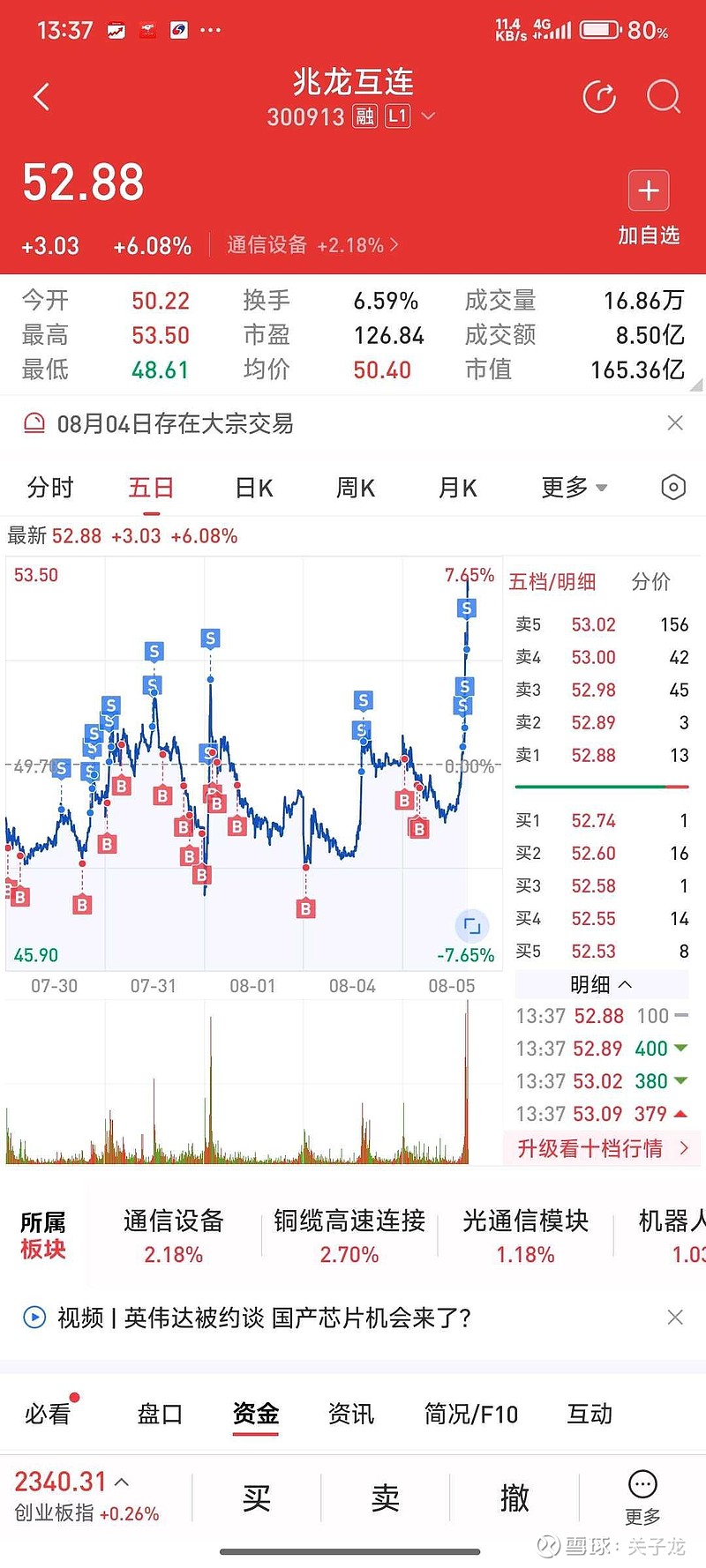Open 升级看十档行情 link

tap(602, 1148)
